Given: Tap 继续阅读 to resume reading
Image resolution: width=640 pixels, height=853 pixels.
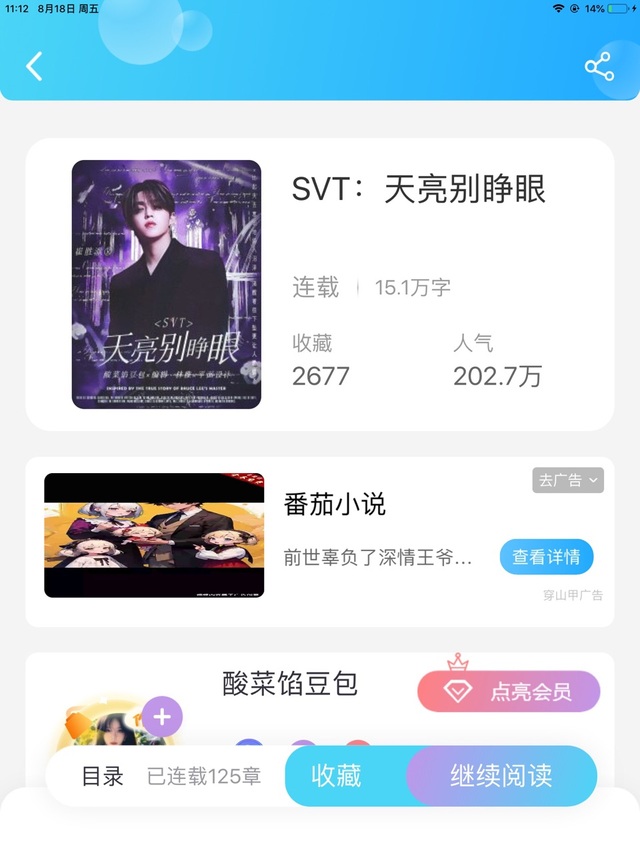Looking at the screenshot, I should coord(501,776).
